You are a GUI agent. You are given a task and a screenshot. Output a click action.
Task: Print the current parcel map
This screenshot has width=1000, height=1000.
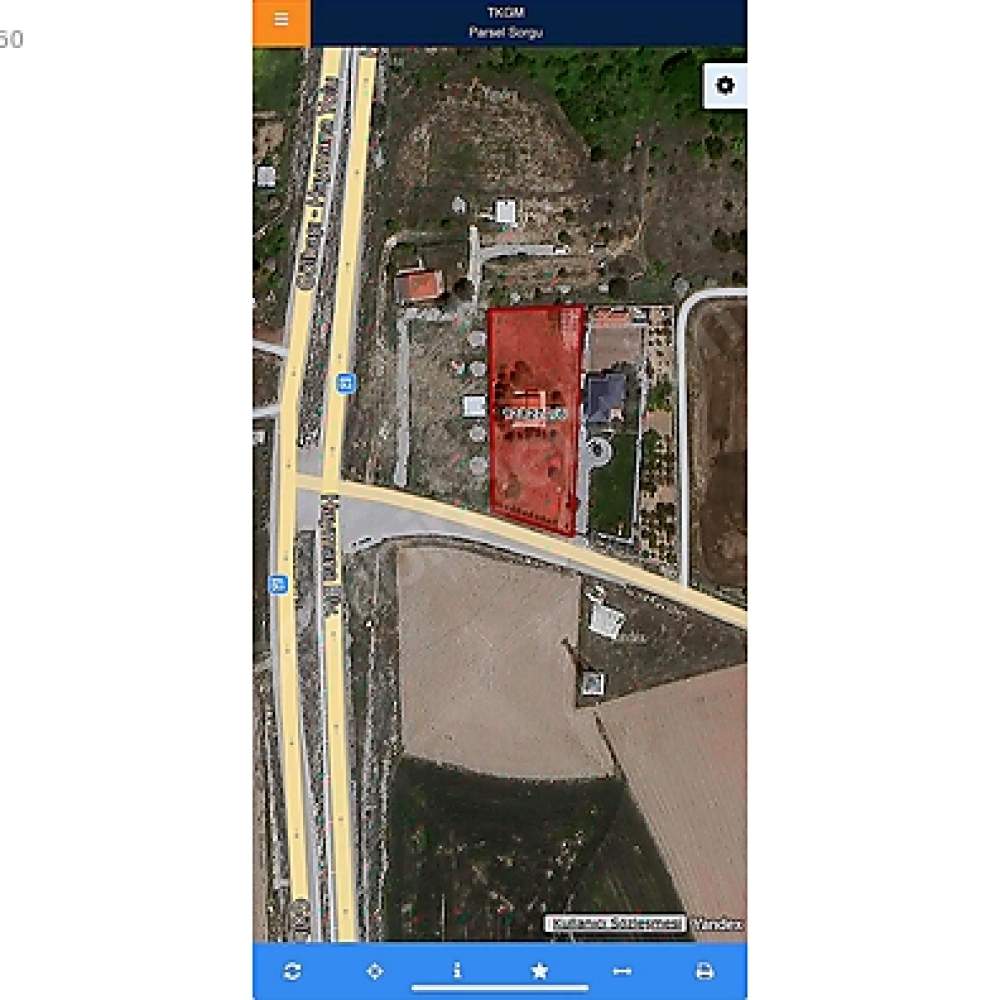tap(704, 971)
